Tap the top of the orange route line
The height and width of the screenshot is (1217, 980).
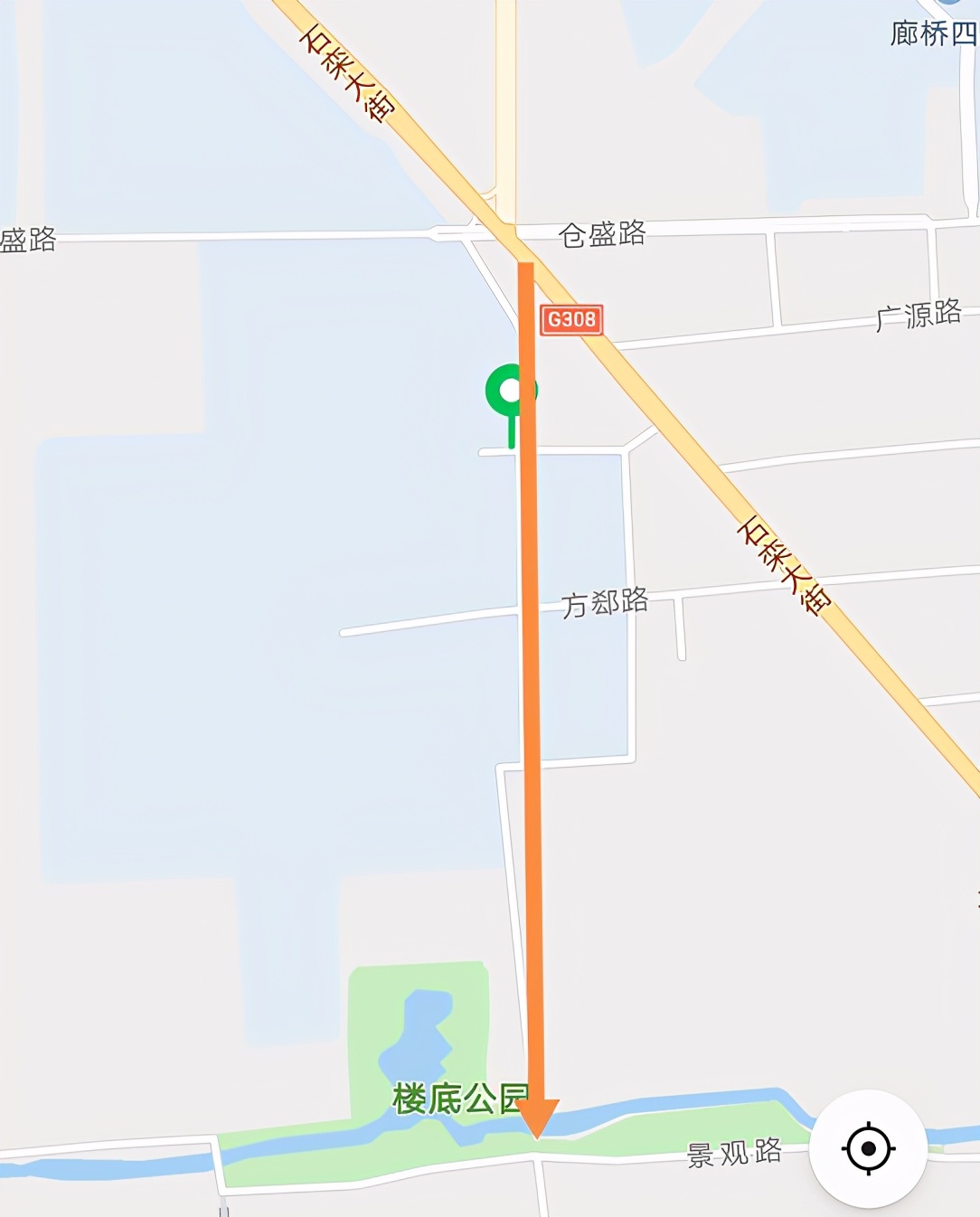point(525,271)
